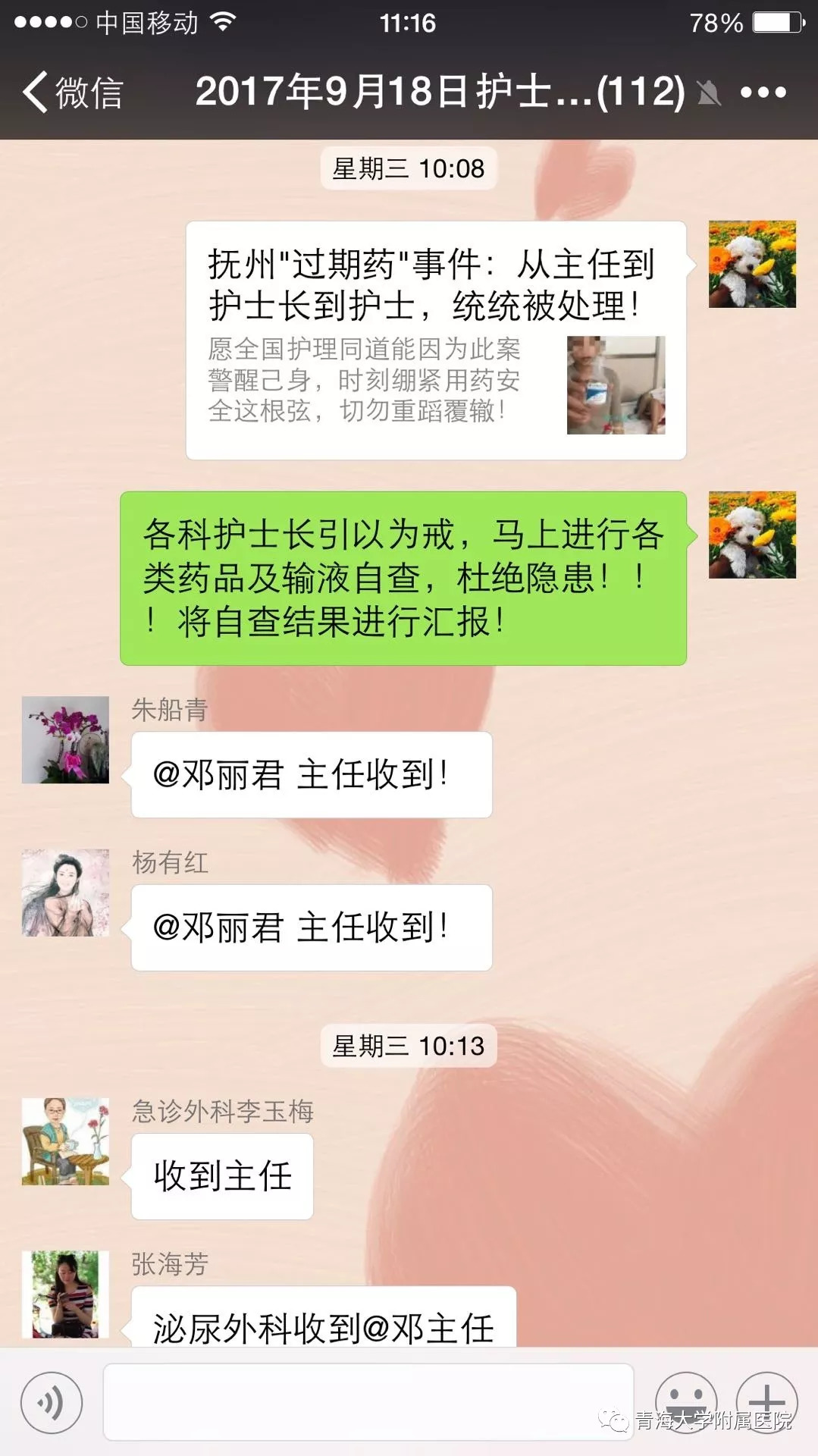818x1456 pixels.
Task: Open the emoji sticker panel
Action: 685,1401
